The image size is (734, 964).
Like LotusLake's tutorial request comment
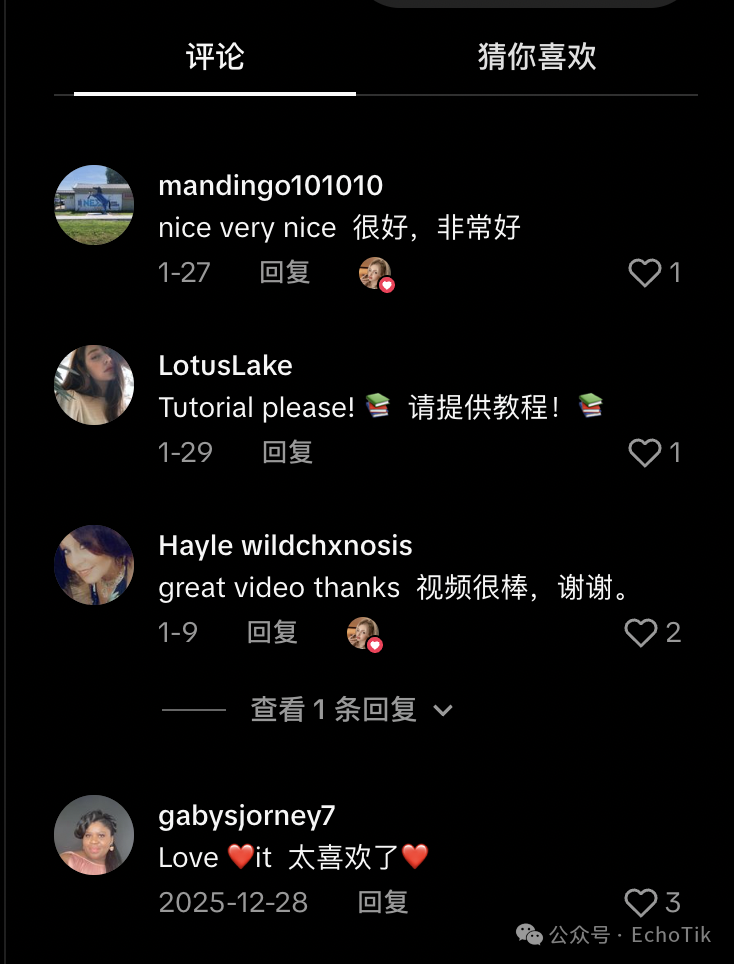pyautogui.click(x=645, y=452)
